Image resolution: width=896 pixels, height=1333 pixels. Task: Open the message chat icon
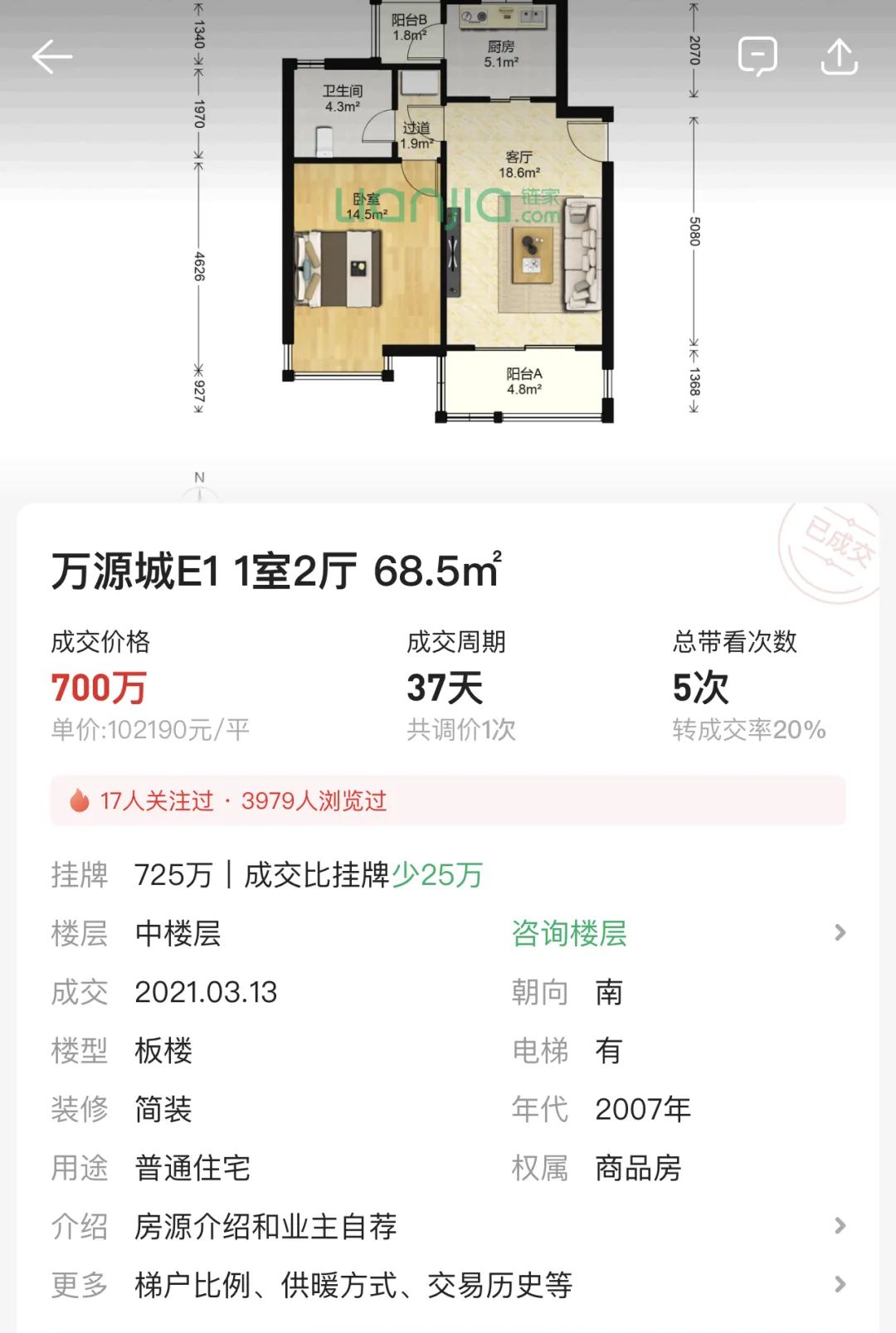757,57
